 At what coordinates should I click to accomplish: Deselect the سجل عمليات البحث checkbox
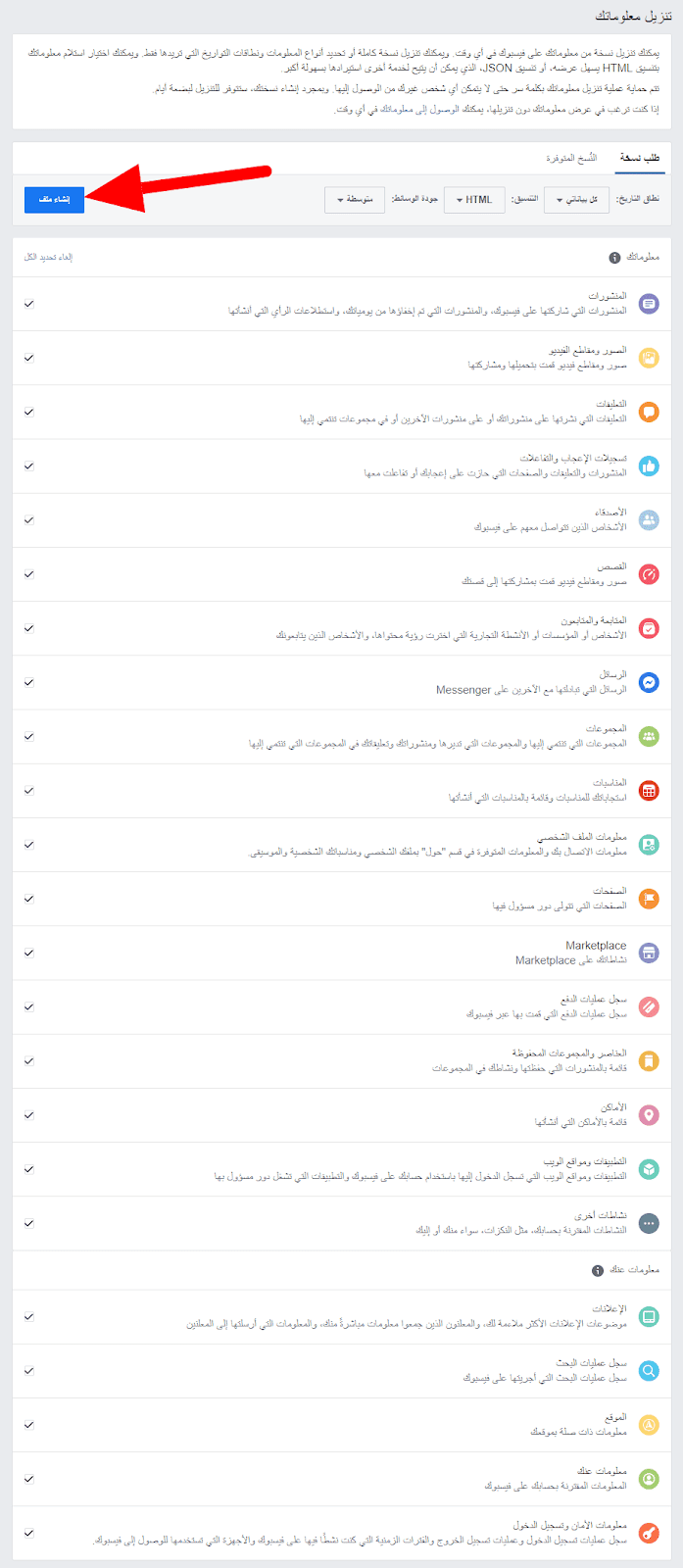tap(29, 1371)
